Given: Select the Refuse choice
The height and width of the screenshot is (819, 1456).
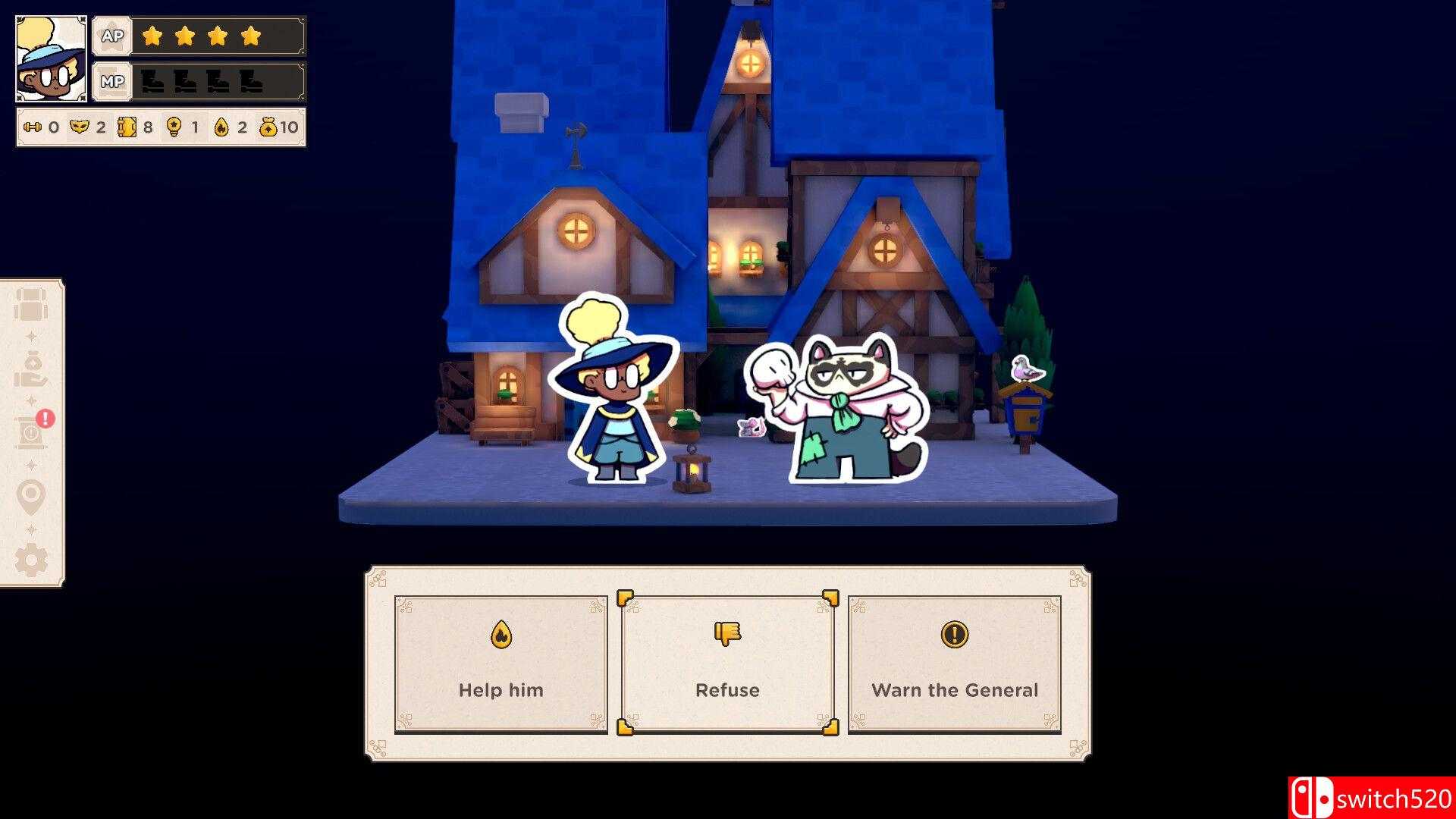Looking at the screenshot, I should tap(727, 664).
